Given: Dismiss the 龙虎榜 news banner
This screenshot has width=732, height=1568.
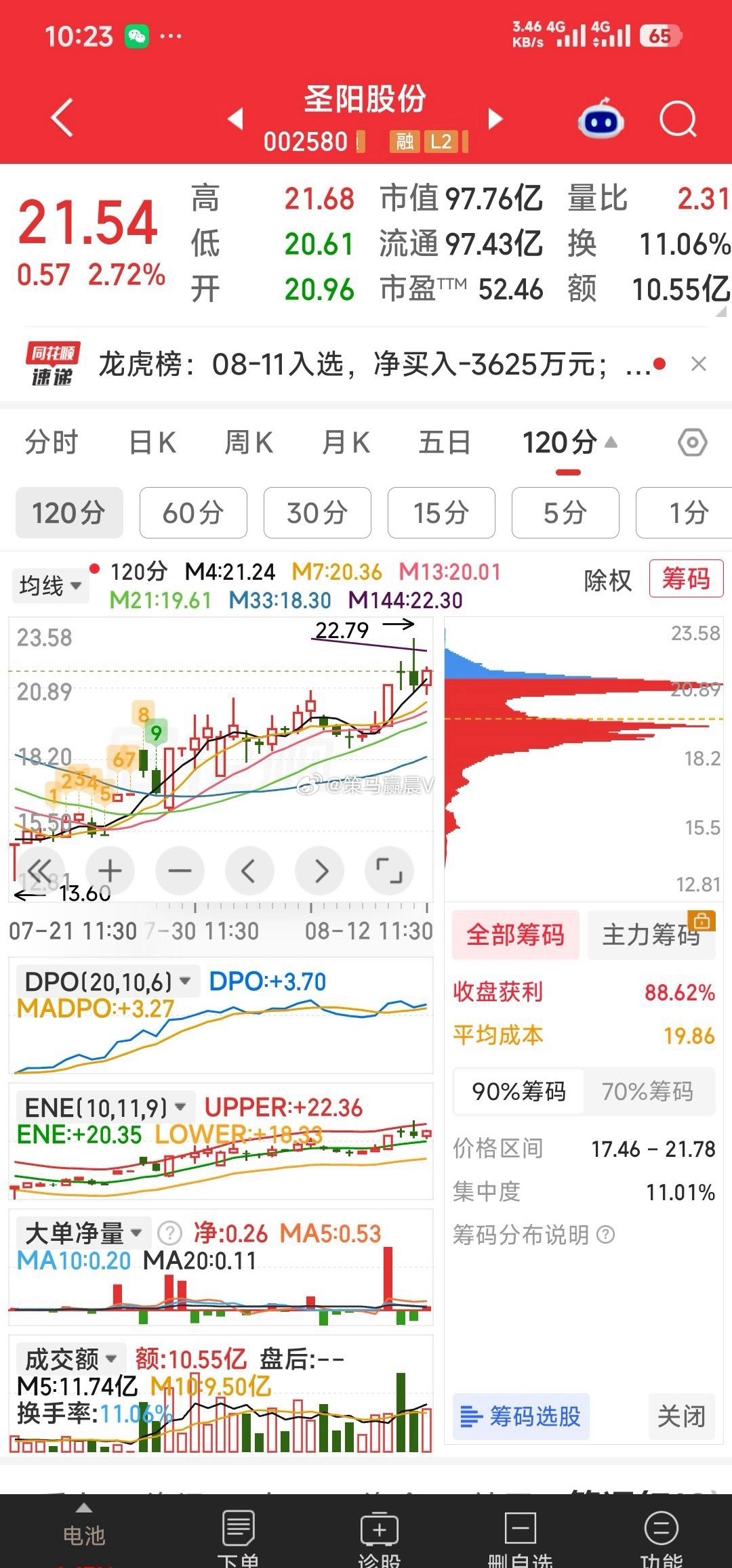Looking at the screenshot, I should pos(699,364).
